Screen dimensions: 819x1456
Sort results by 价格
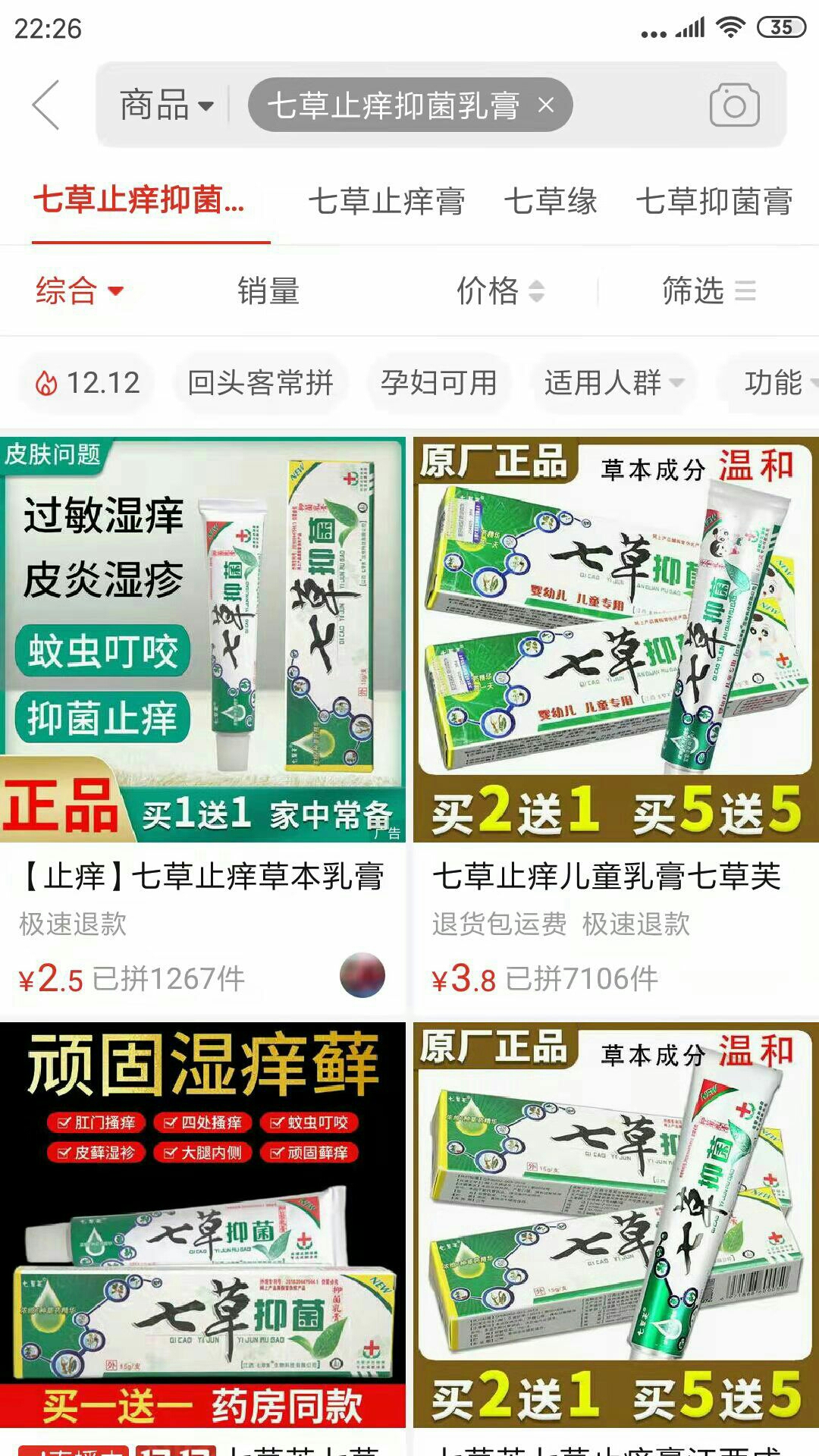[500, 291]
